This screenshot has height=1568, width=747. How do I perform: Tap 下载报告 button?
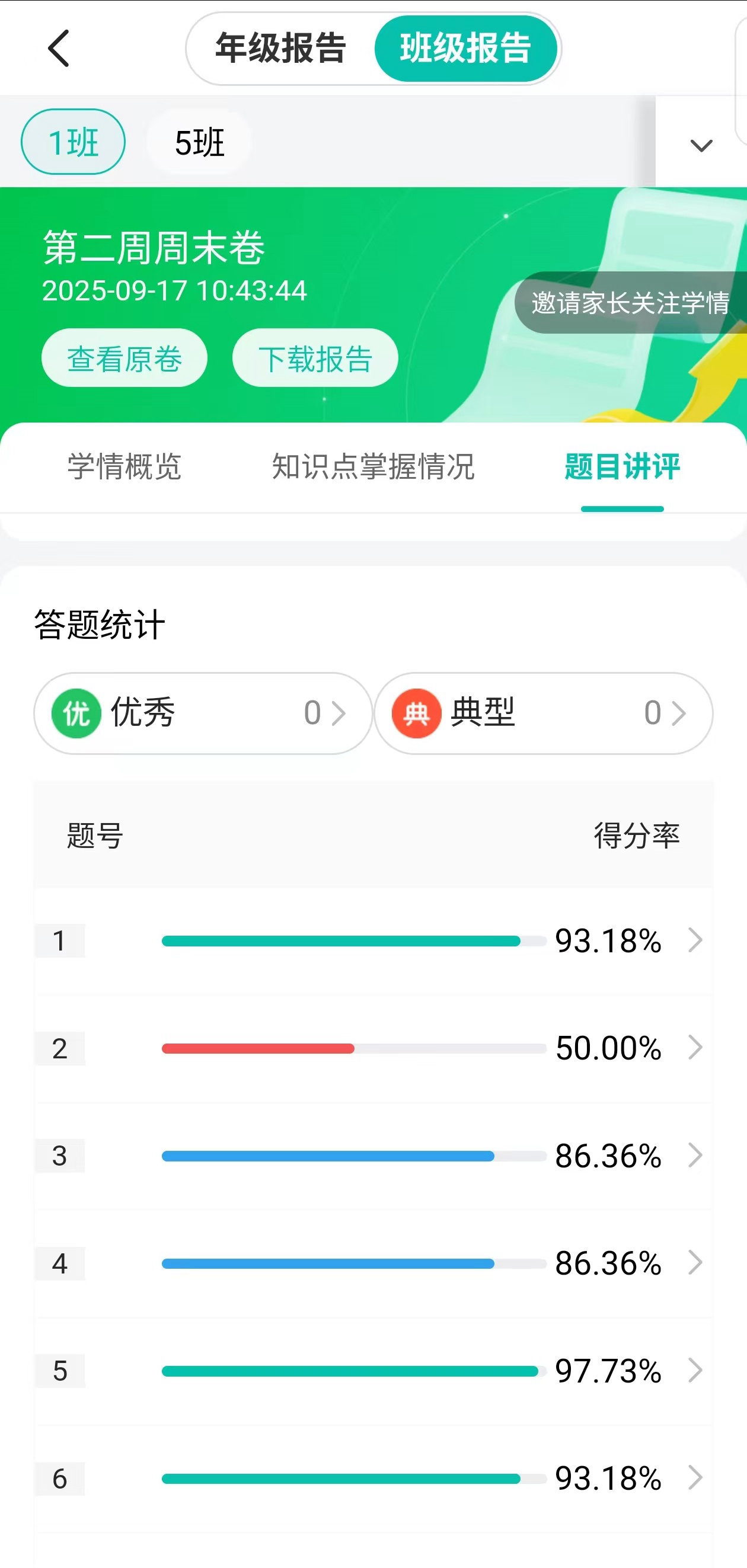point(315,359)
